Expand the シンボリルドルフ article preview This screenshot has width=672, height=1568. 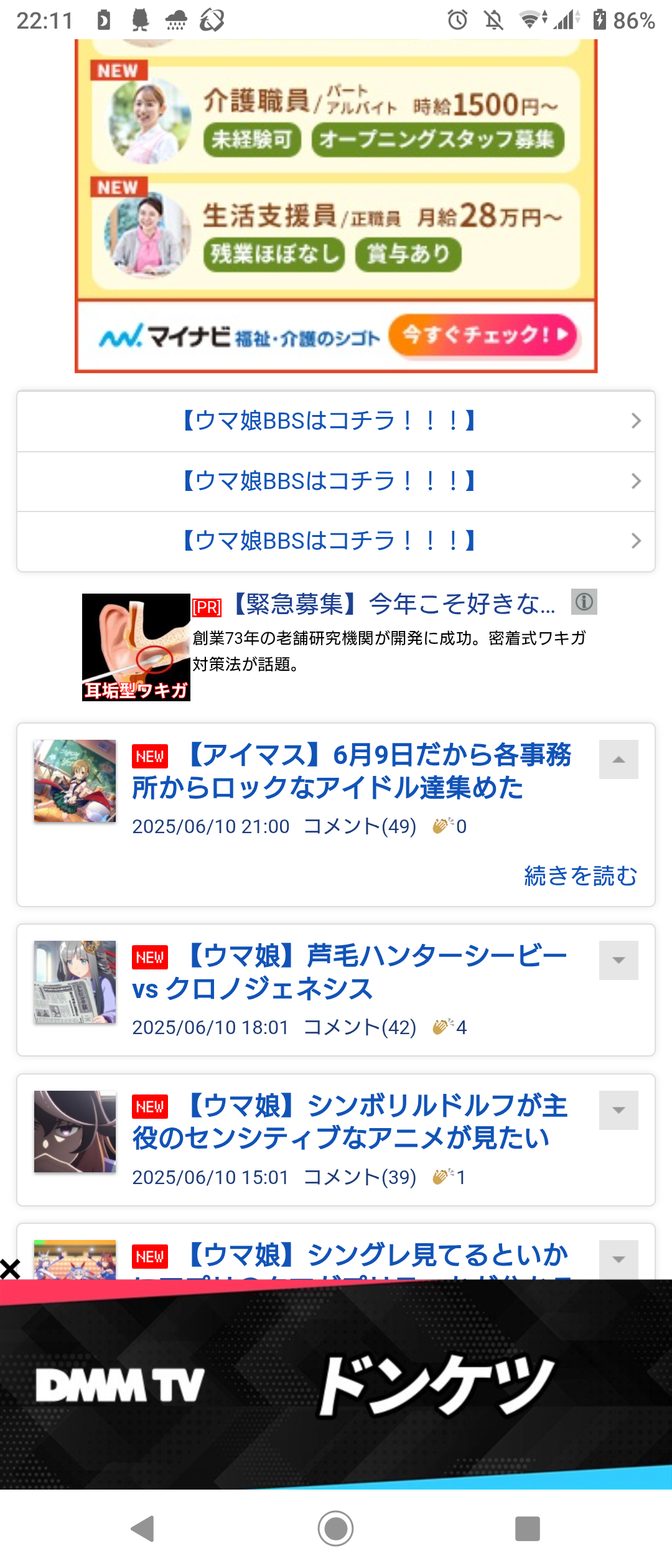pyautogui.click(x=618, y=1110)
